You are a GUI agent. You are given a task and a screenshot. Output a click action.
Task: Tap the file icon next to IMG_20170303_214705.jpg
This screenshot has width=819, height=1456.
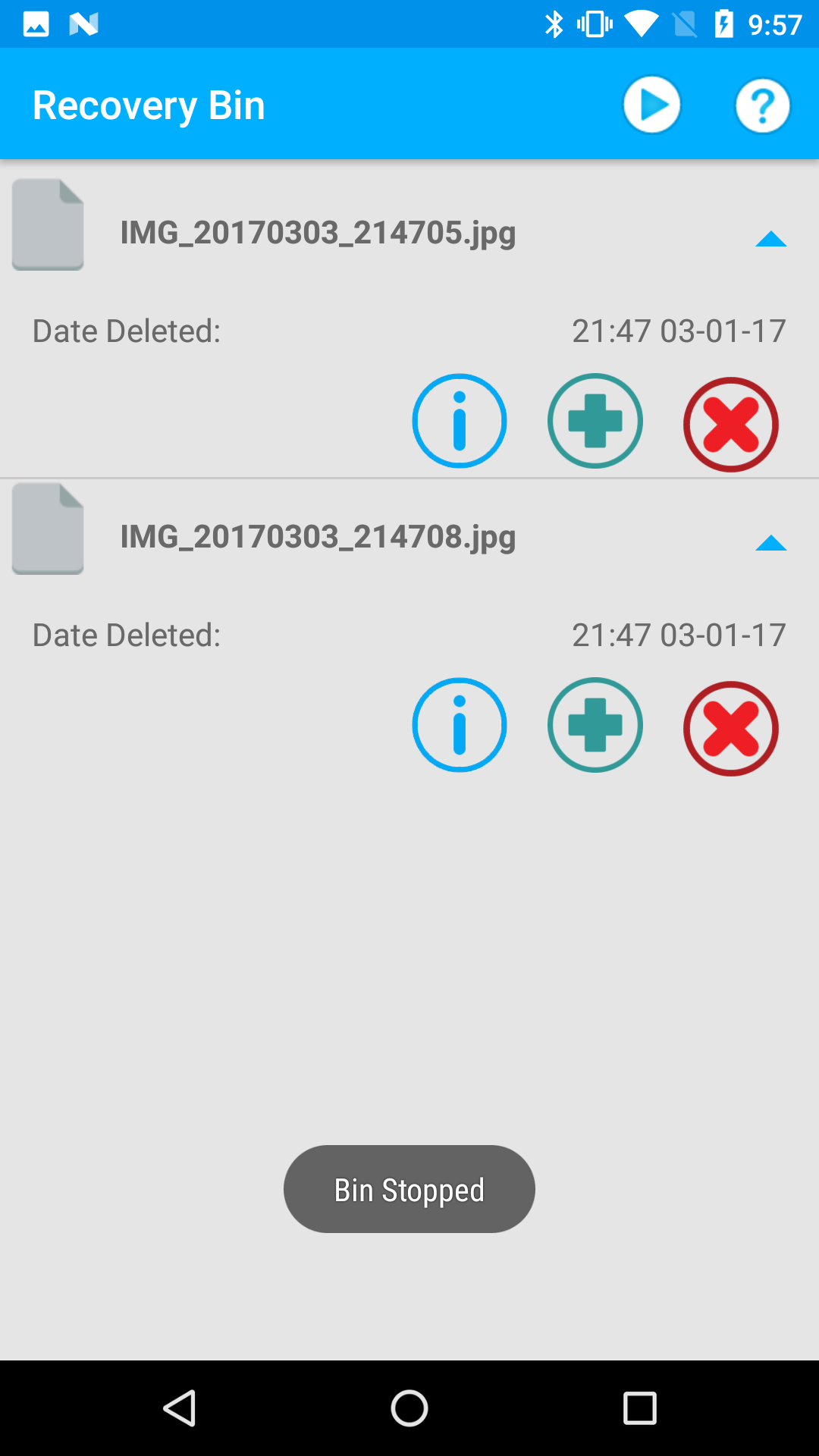[47, 224]
